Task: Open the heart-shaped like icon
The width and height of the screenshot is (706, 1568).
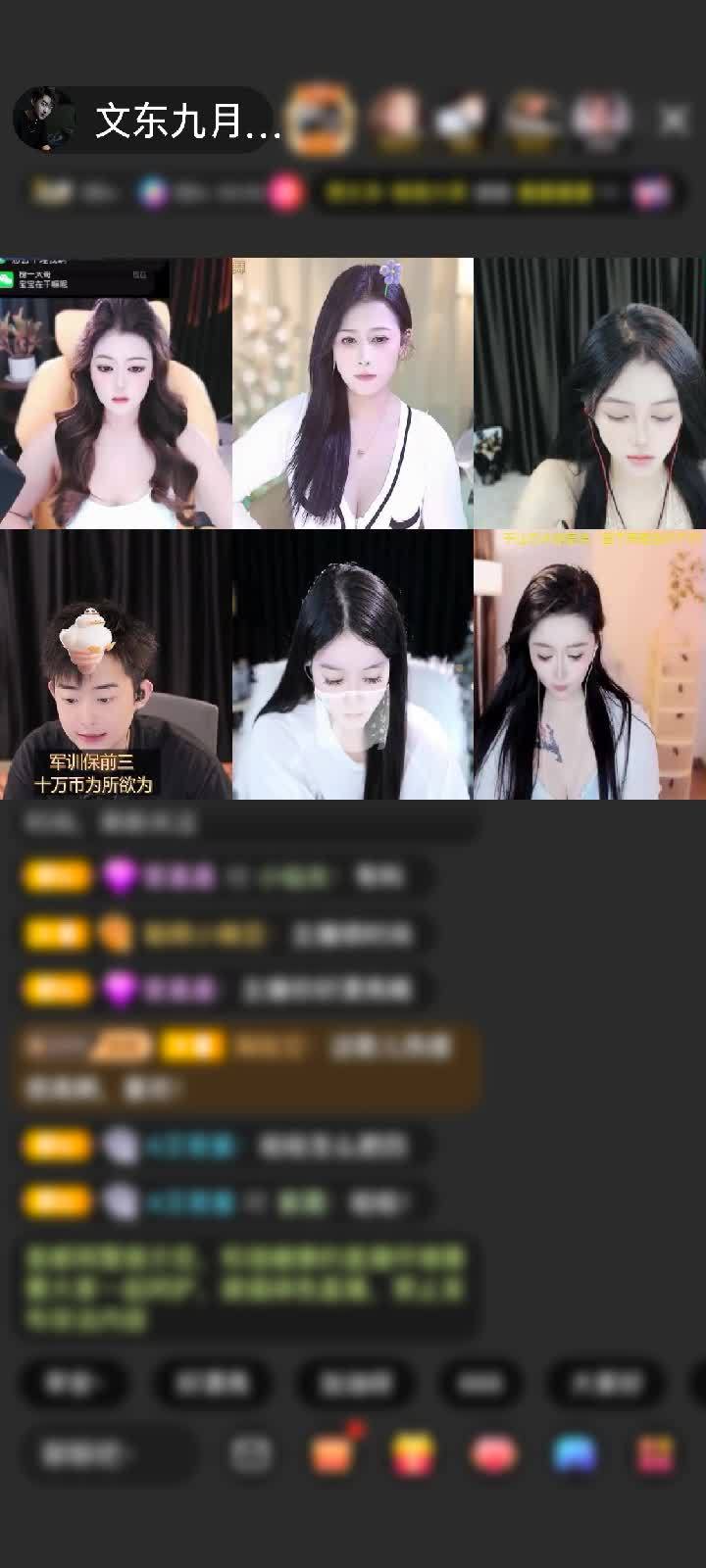Action: click(493, 1454)
